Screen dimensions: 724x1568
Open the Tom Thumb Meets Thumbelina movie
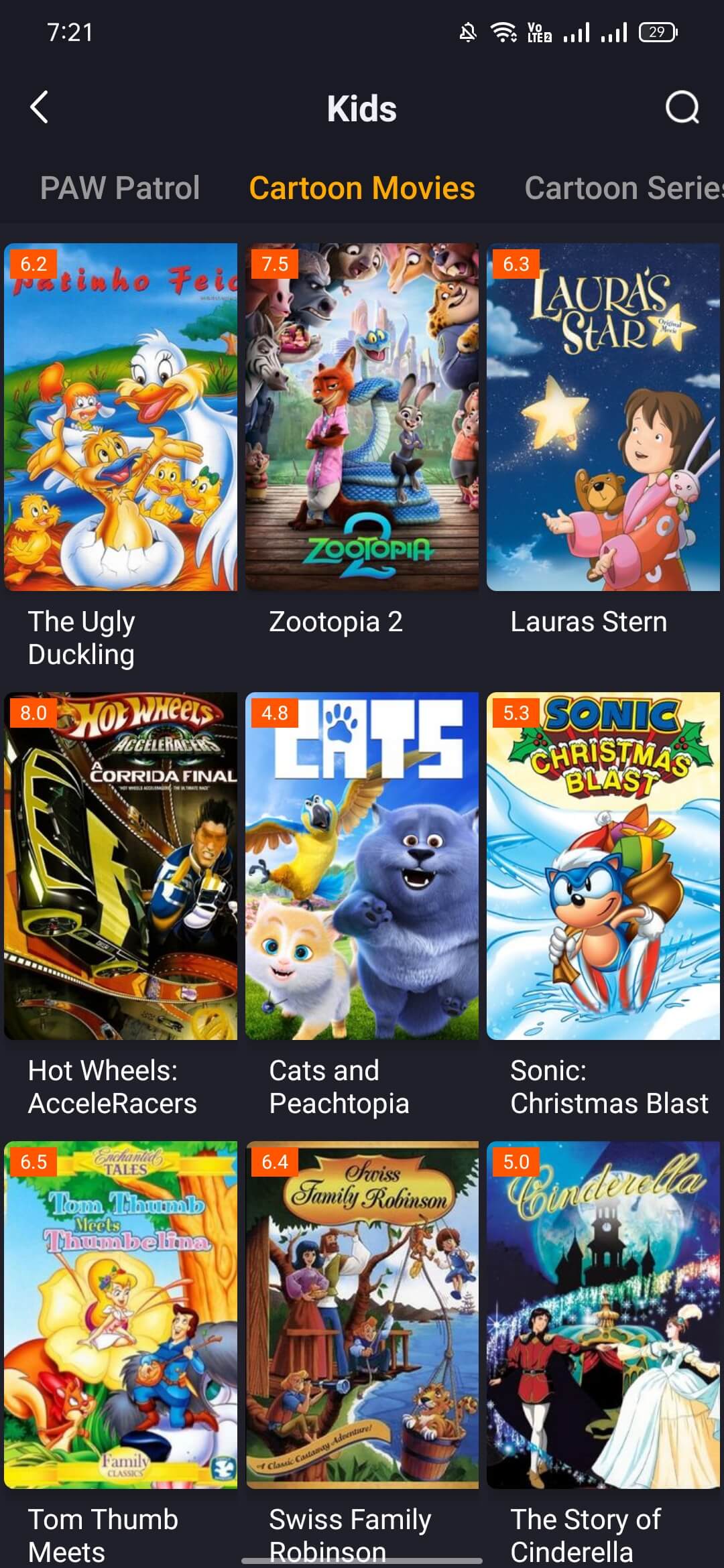[x=121, y=1315]
